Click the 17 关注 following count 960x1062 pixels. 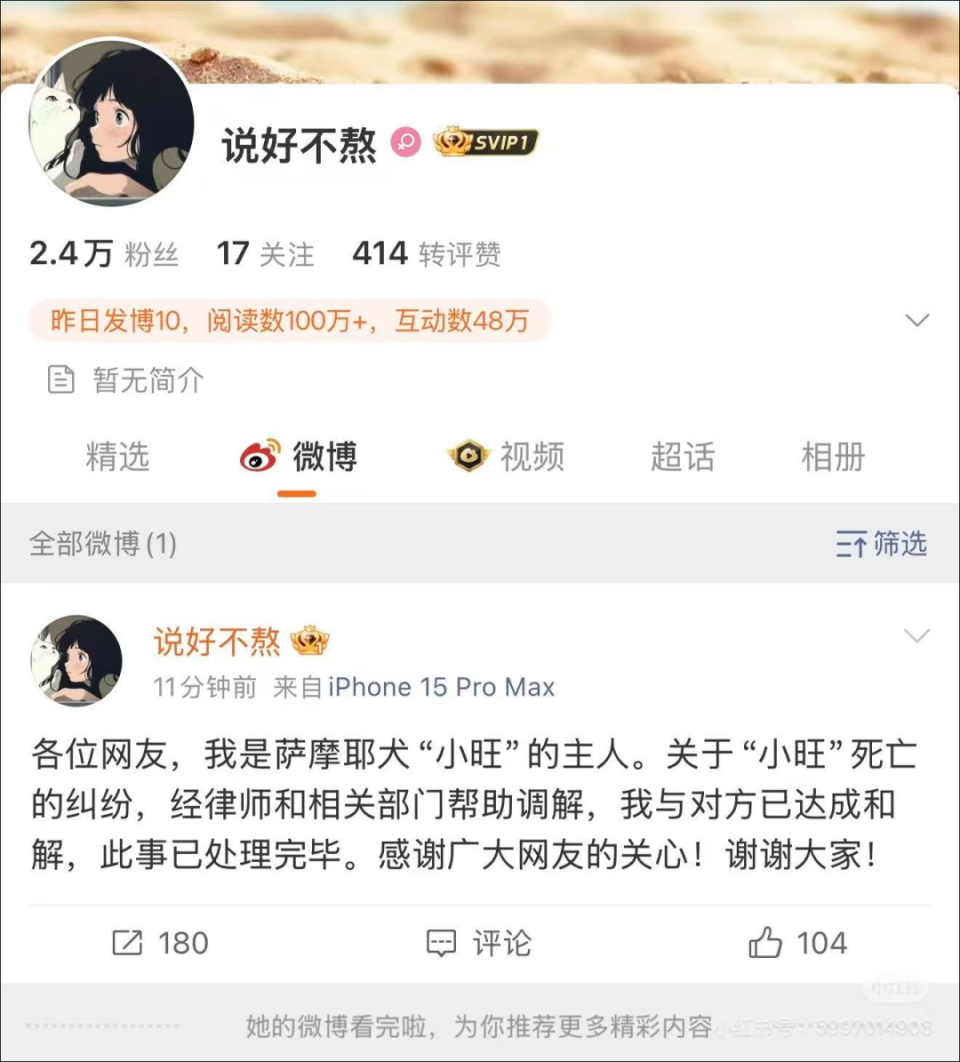263,253
